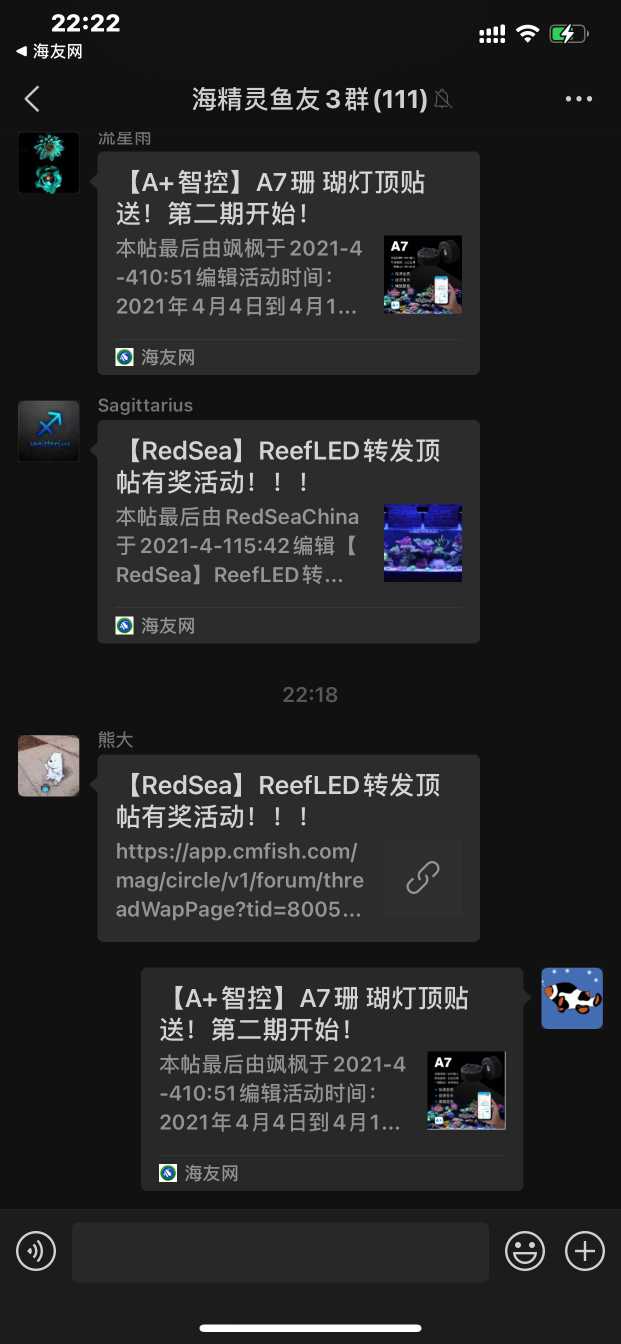Return to 海友网 app via status bar
Viewport: 621px width, 1344px height.
(x=49, y=52)
